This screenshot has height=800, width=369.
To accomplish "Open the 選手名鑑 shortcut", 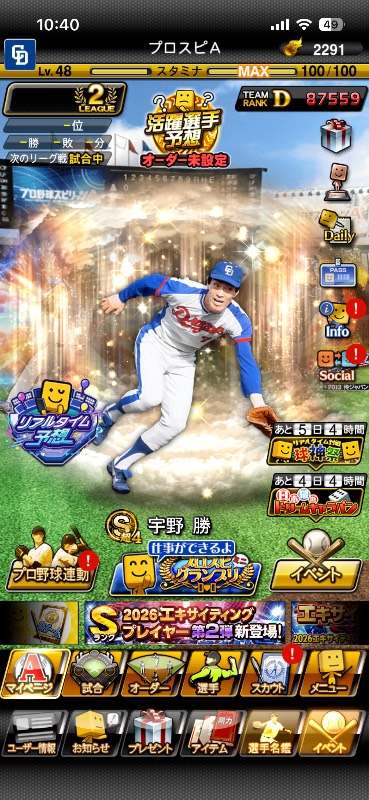I will 271,734.
